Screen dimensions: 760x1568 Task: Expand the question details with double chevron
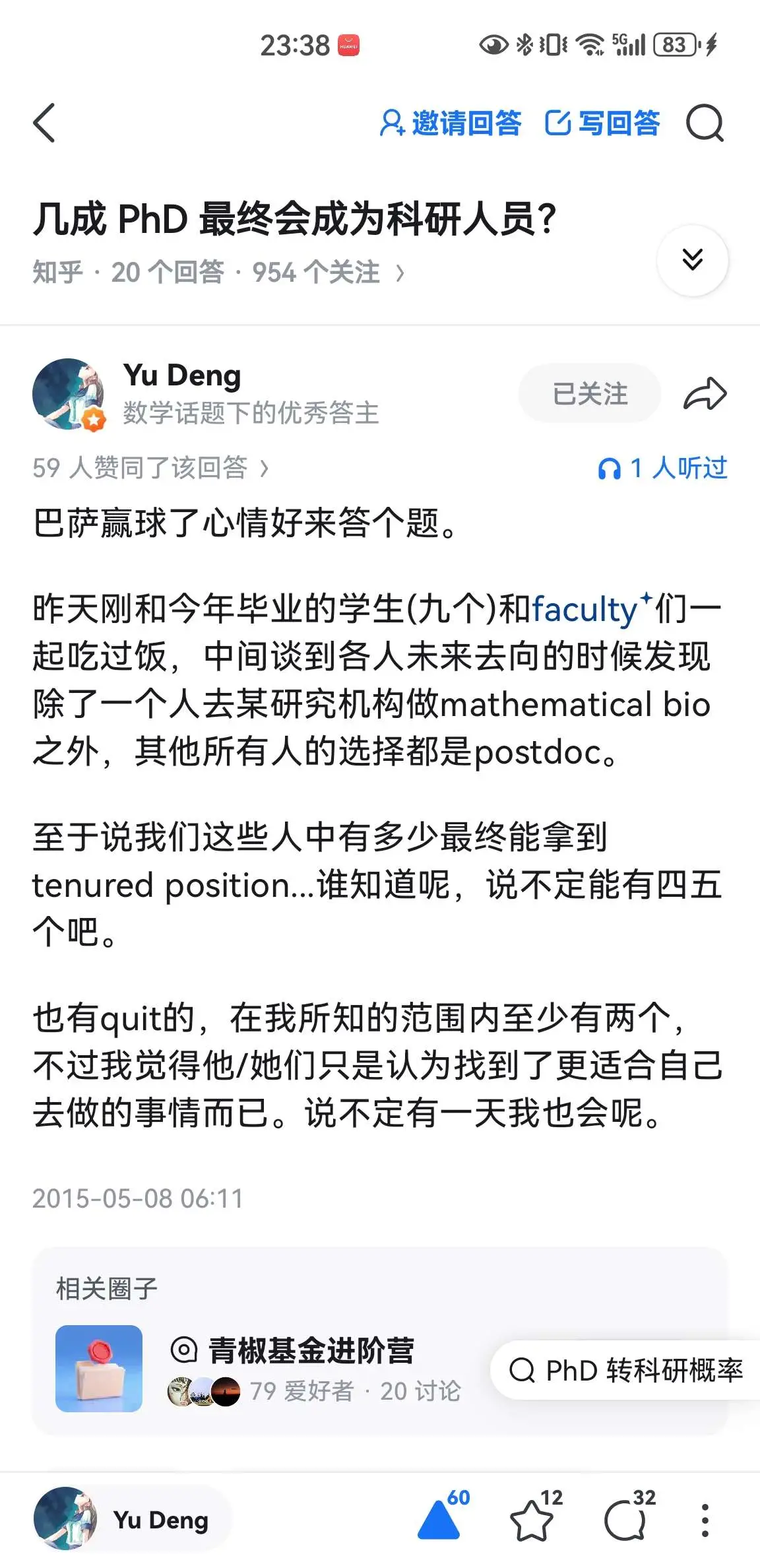coord(693,259)
